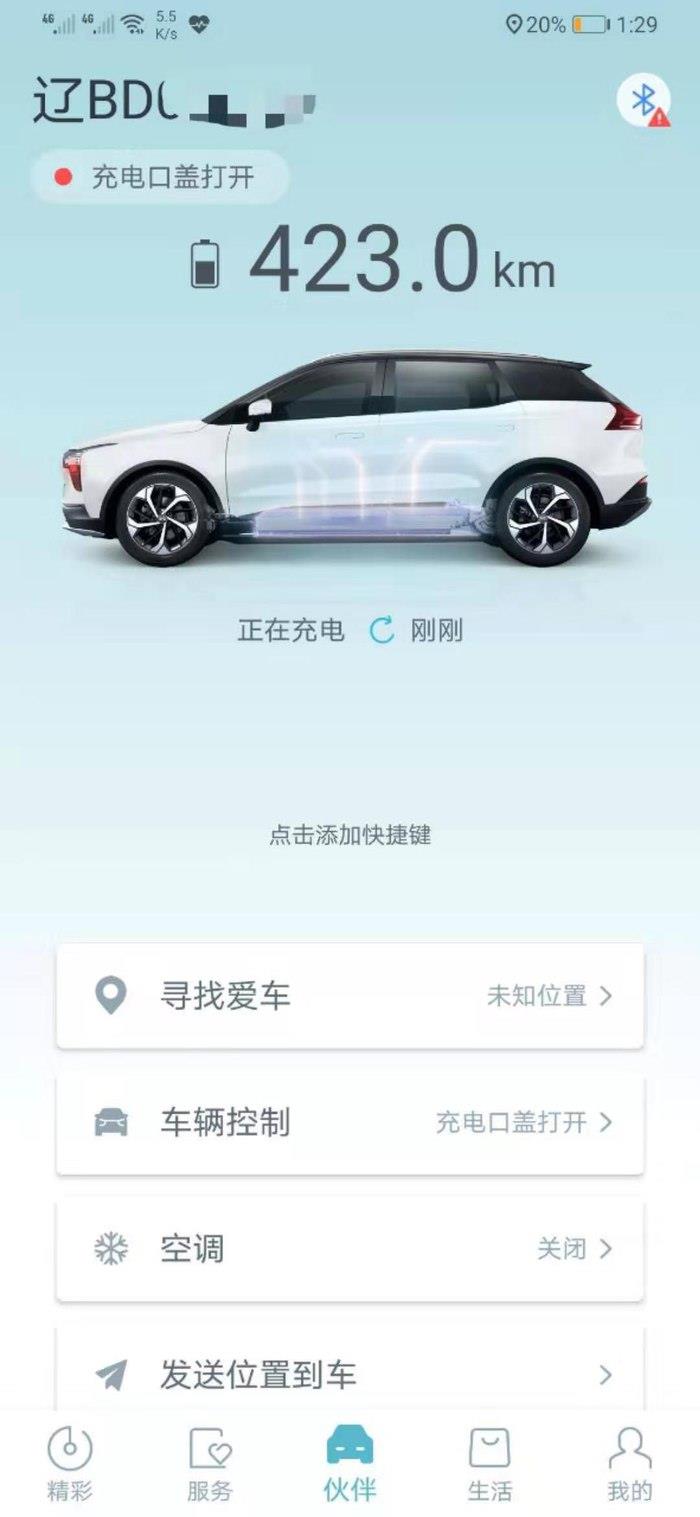
Task: Open the 寻找爱车 row
Action: click(350, 996)
